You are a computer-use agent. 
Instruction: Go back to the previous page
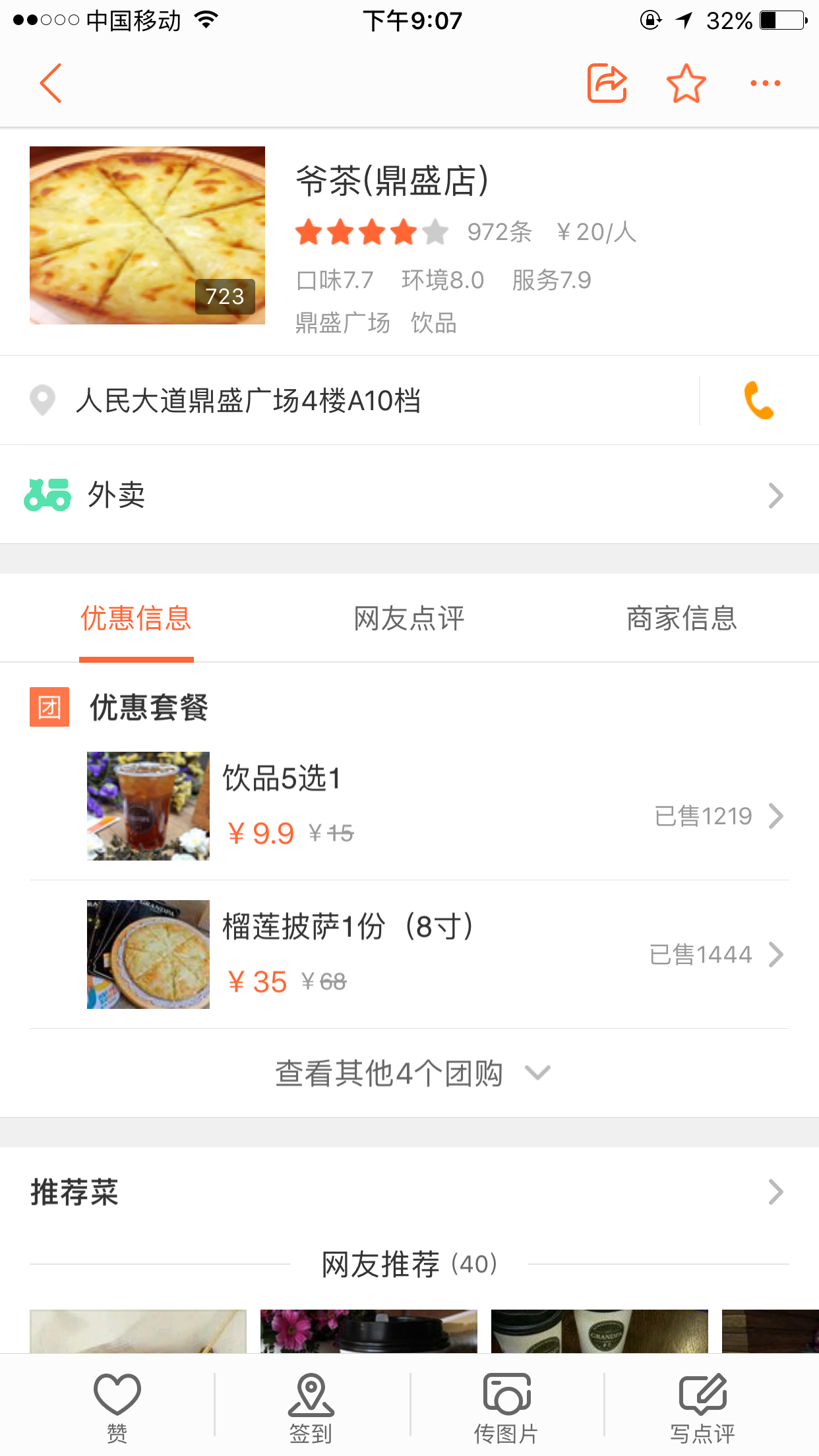pyautogui.click(x=51, y=83)
